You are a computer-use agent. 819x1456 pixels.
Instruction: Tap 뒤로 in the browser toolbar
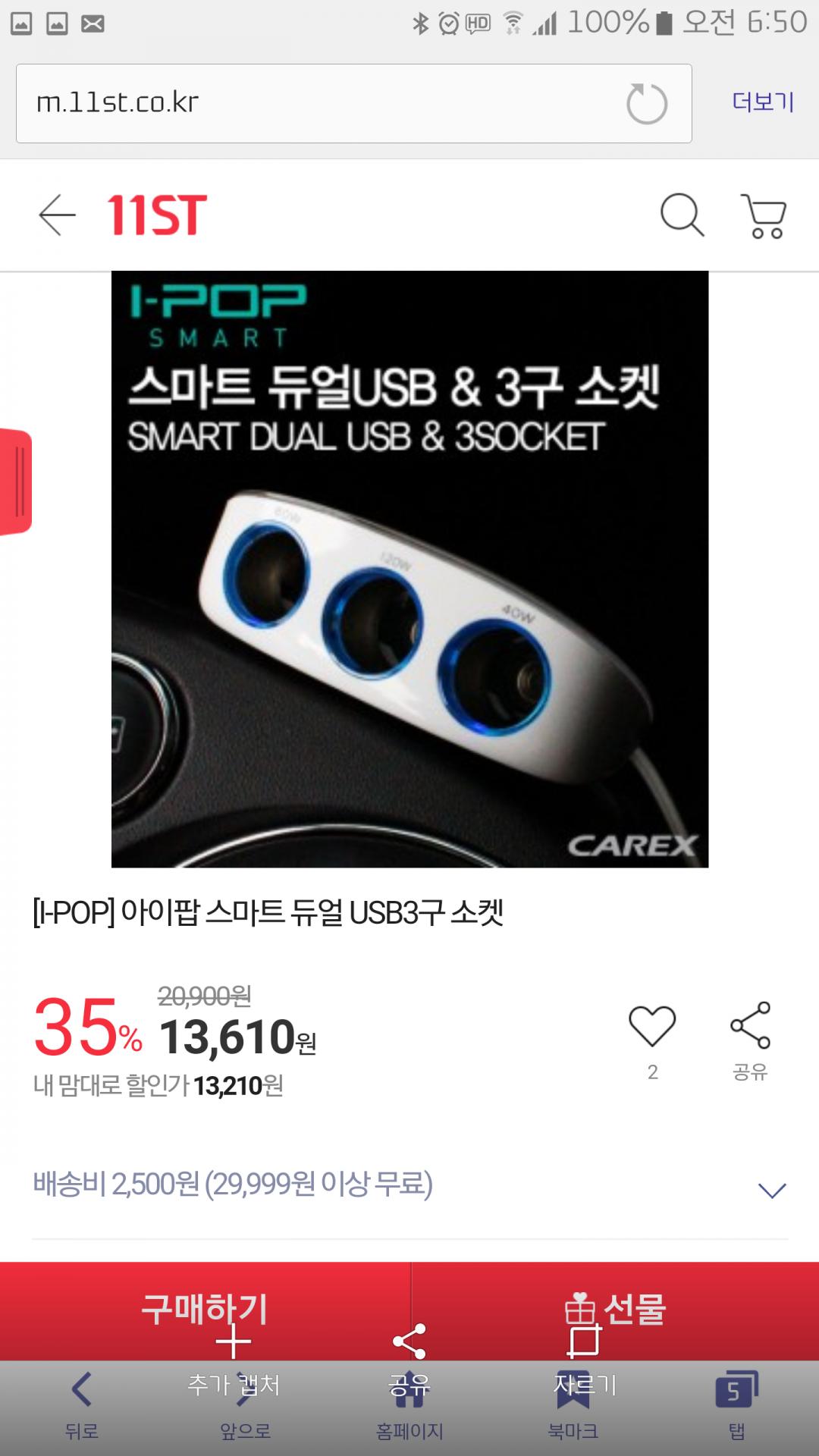tap(82, 1406)
